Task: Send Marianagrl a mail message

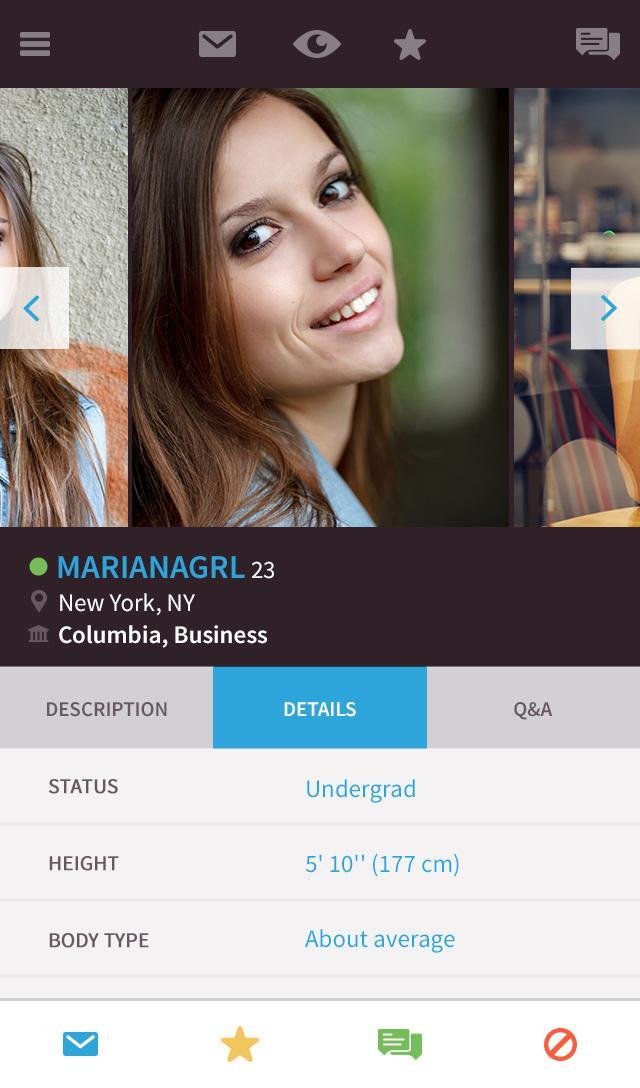Action: pyautogui.click(x=80, y=1044)
